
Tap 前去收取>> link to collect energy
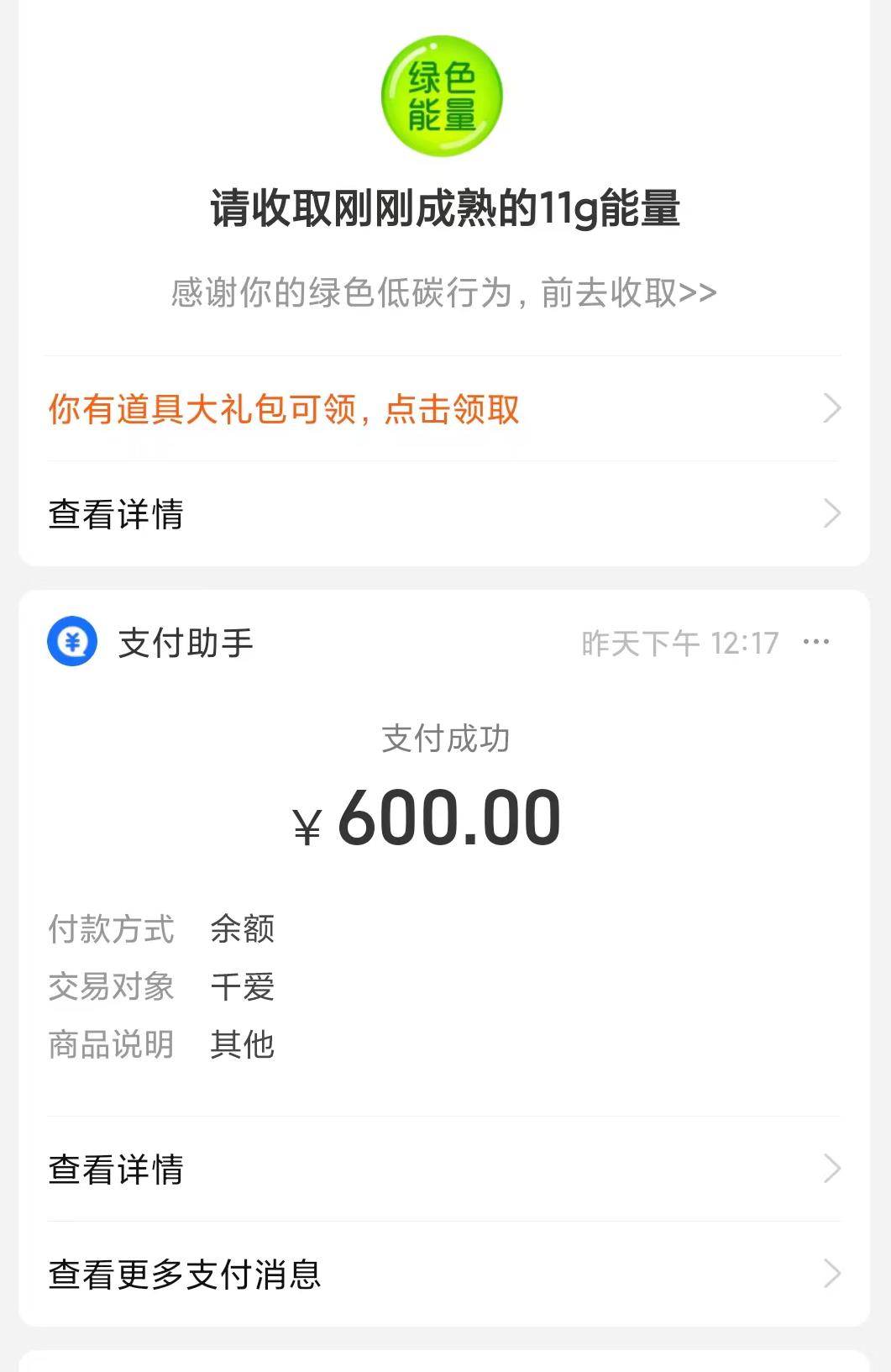point(628,293)
